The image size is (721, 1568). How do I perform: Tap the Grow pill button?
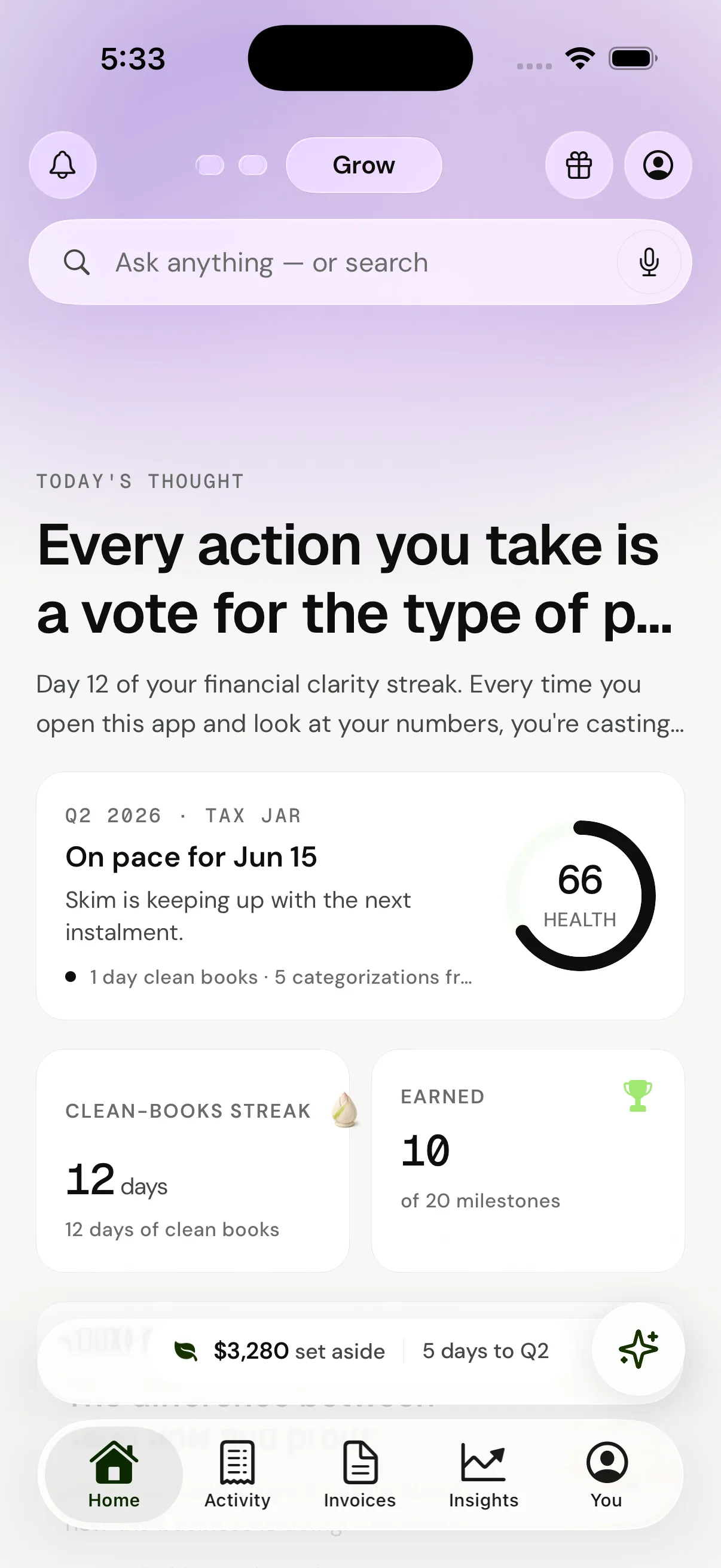point(364,165)
